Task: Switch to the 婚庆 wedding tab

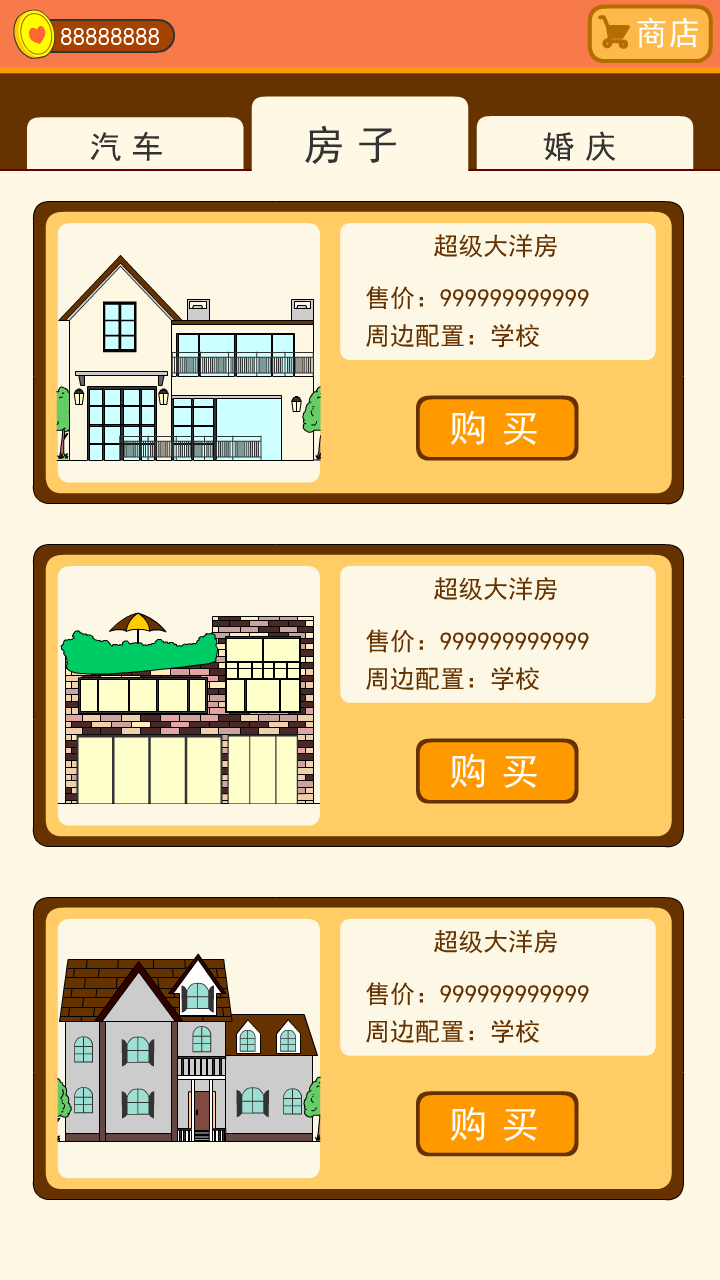Action: click(585, 145)
